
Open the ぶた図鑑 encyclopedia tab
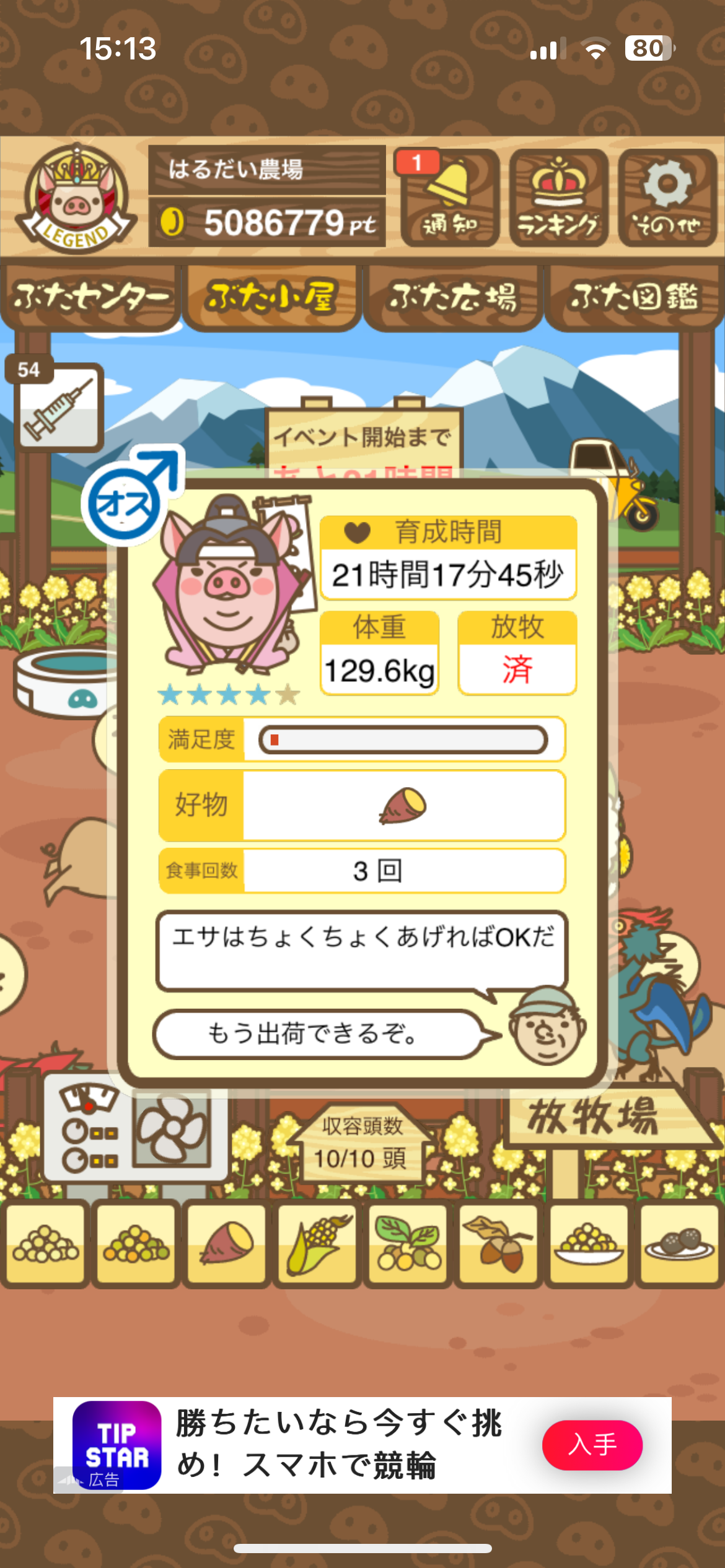634,297
